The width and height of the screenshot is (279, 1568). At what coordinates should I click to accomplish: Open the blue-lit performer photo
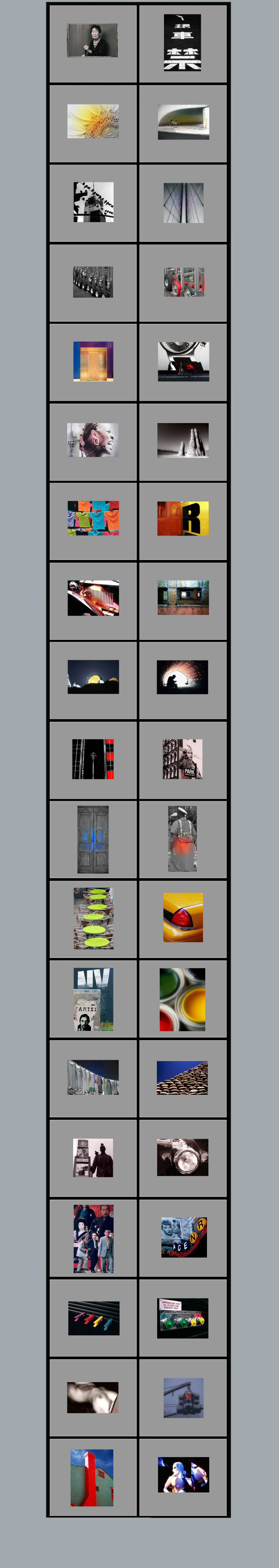[184, 1475]
